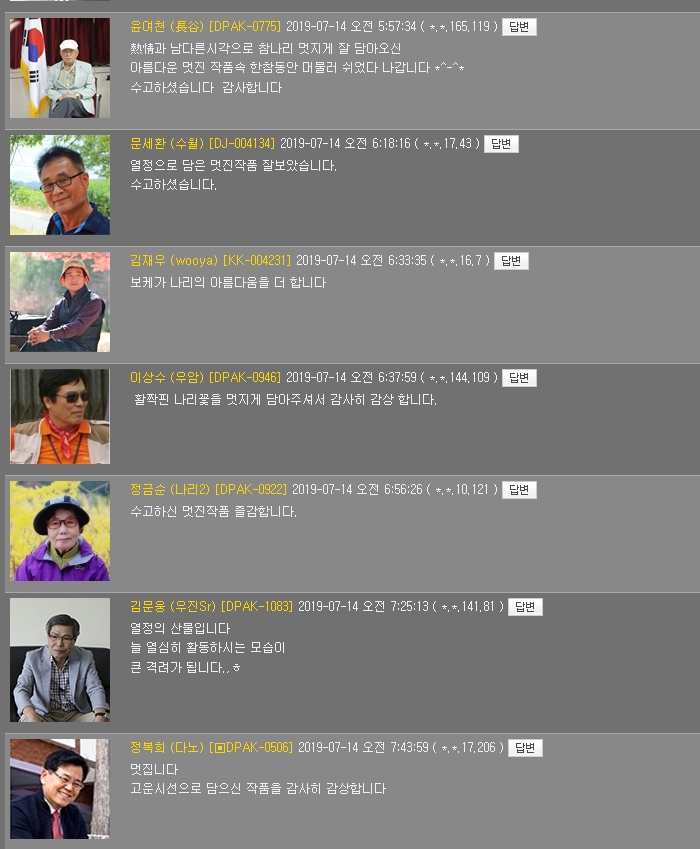Open 윤여천 (長谷) profile name link
Screen dimensions: 700x849
pyautogui.click(x=167, y=27)
